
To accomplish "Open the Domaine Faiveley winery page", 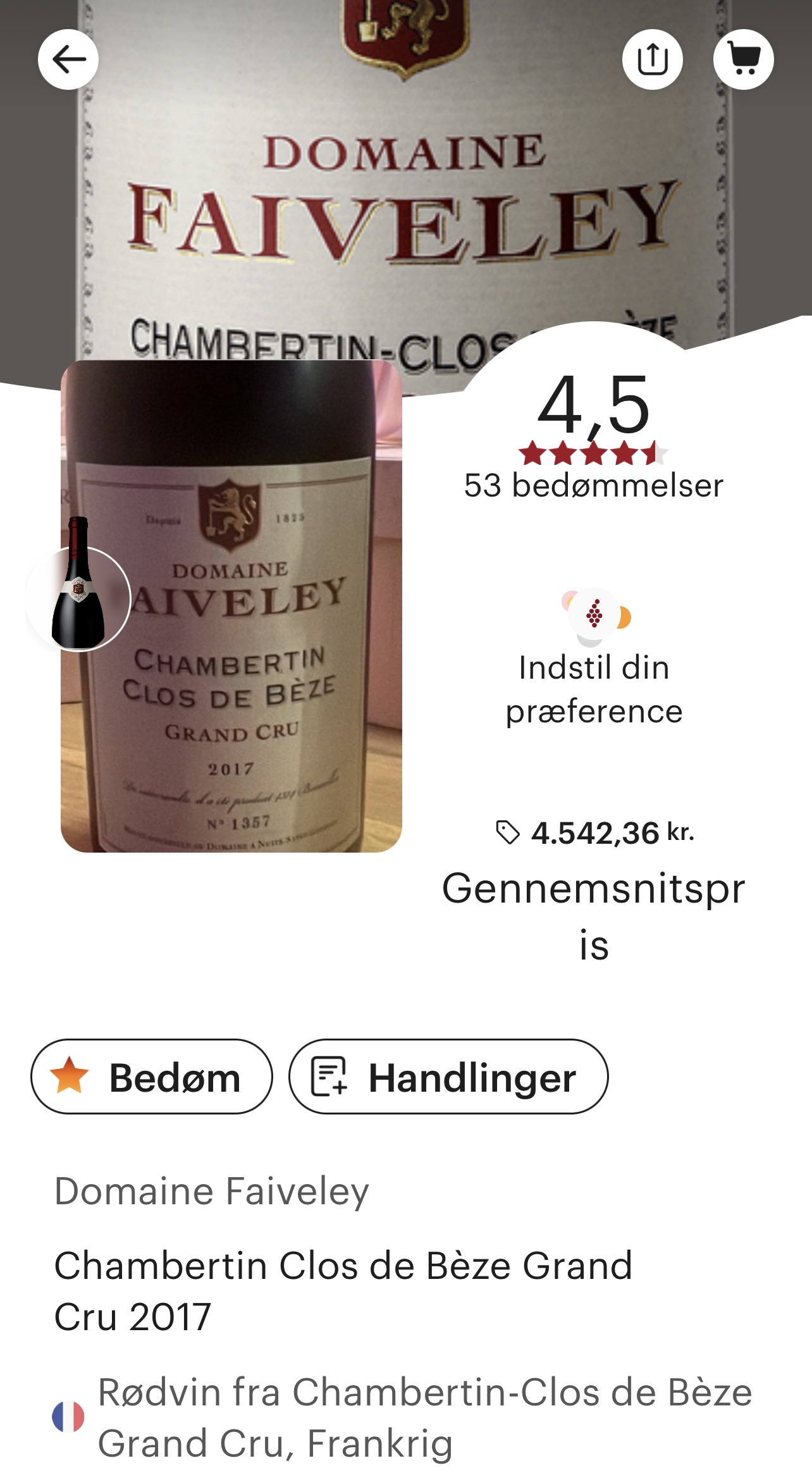I will click(x=212, y=1192).
